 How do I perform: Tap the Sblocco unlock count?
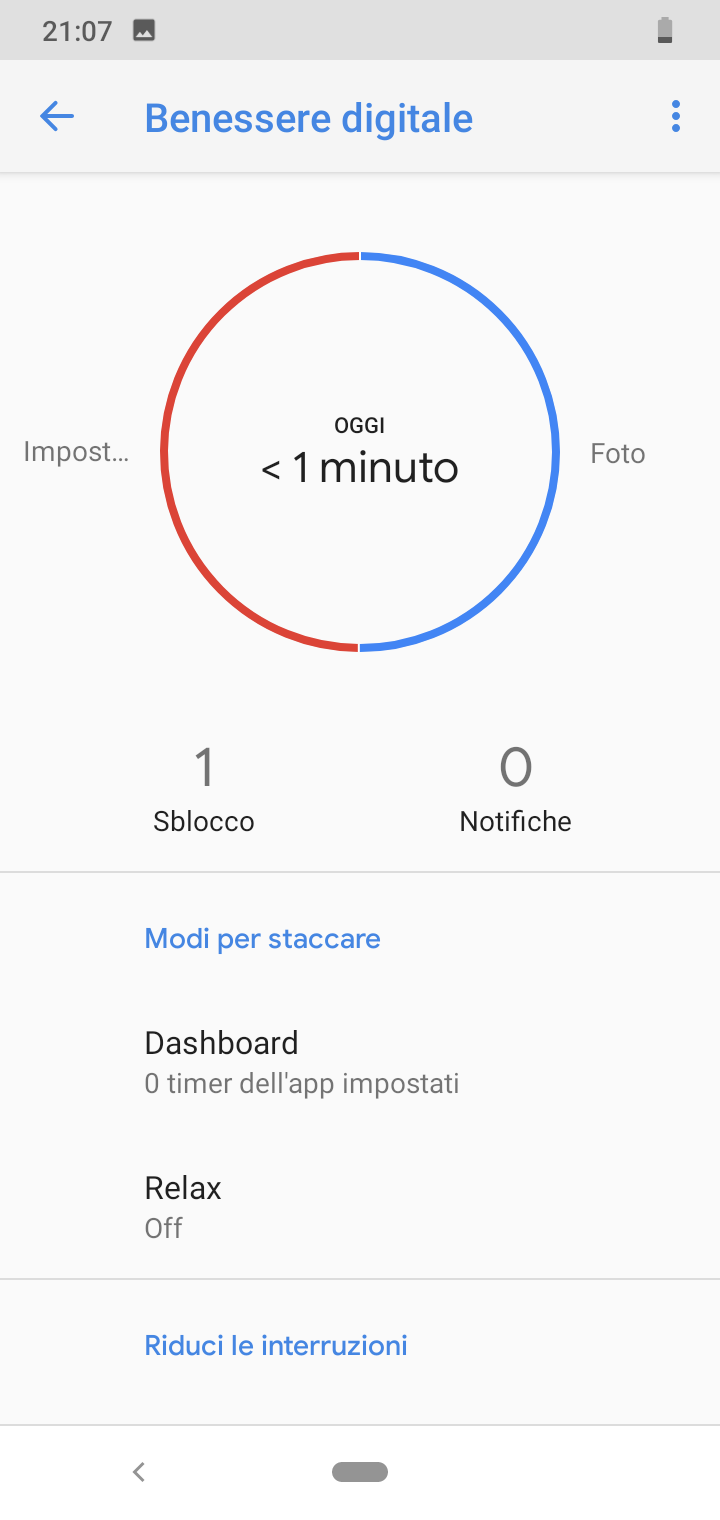204,790
